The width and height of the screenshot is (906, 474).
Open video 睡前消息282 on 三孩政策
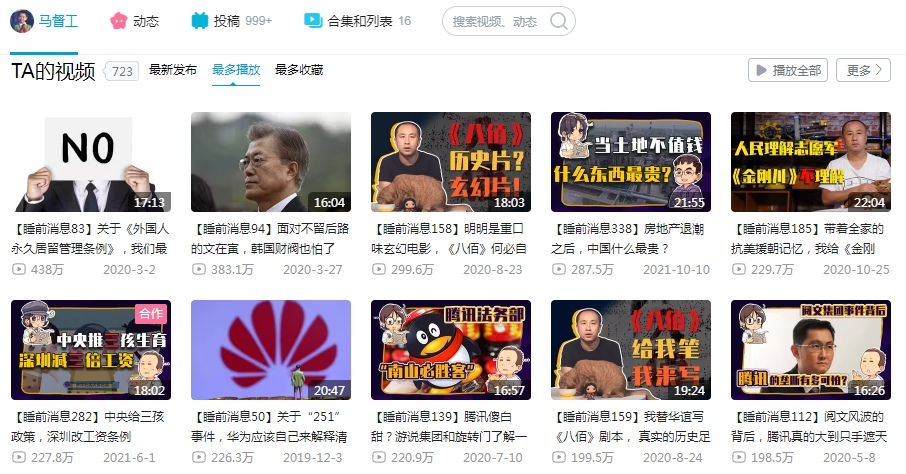point(91,350)
